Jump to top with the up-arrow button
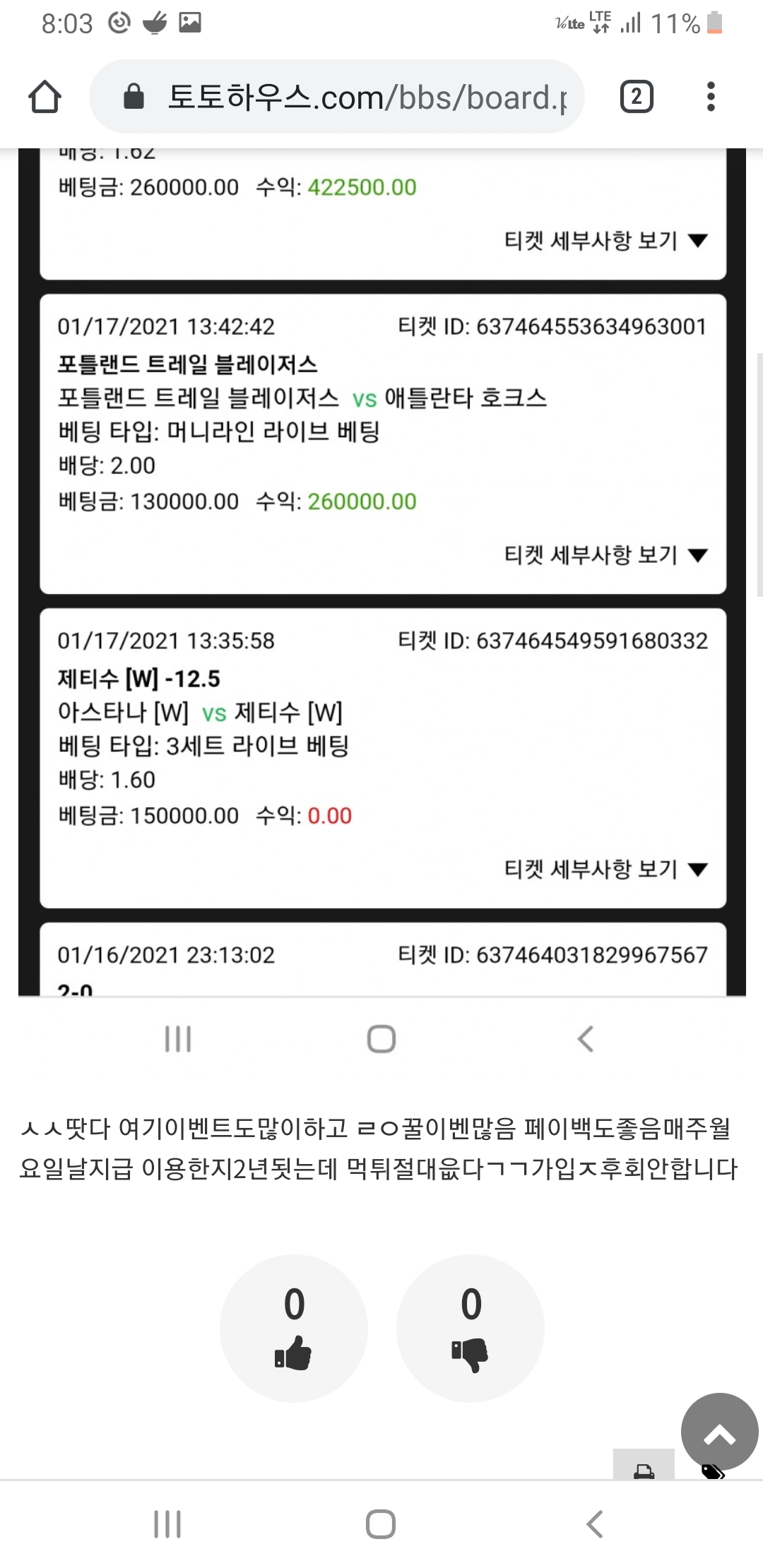Image resolution: width=763 pixels, height=1568 pixels. tap(719, 1432)
